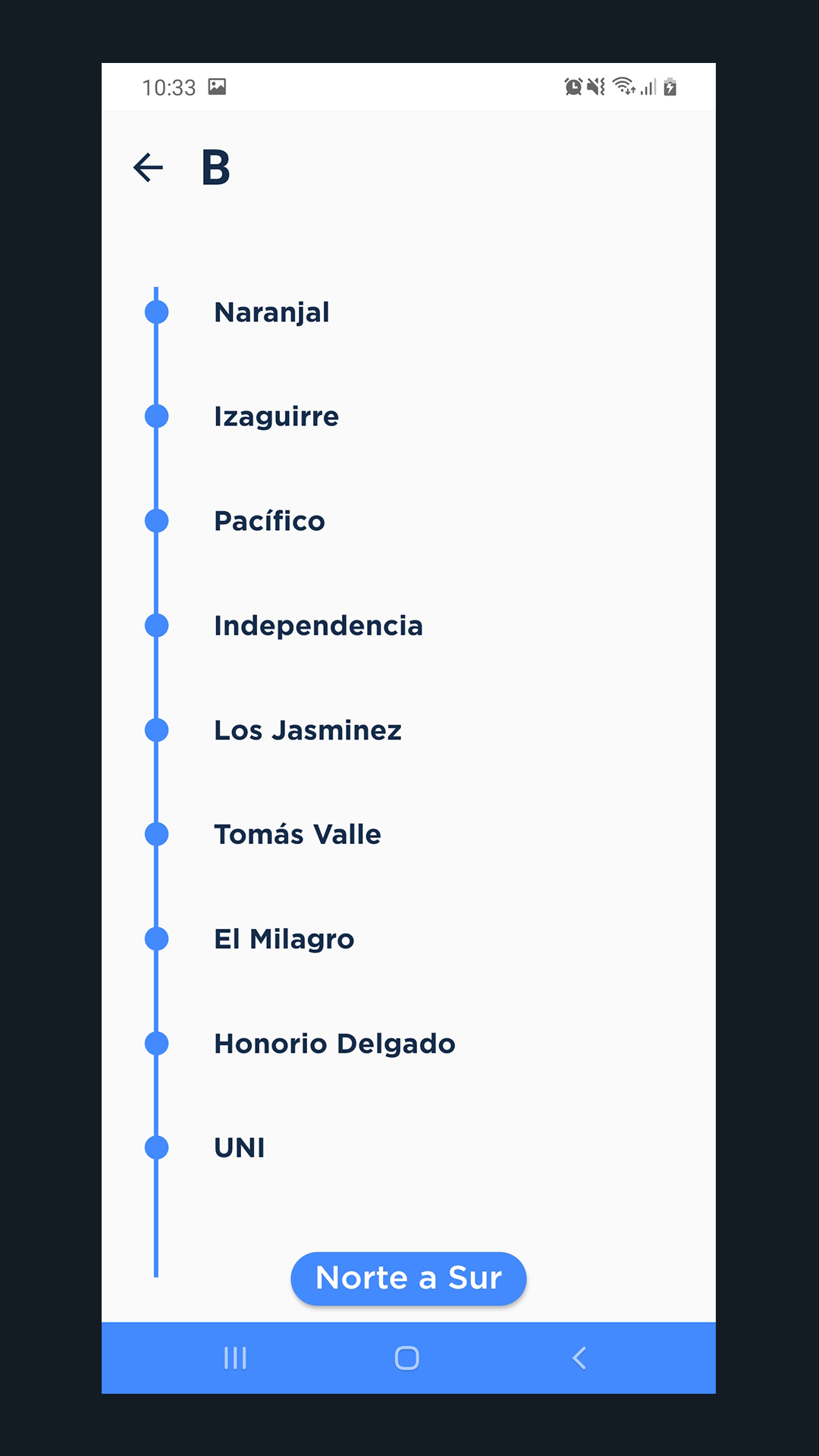This screenshot has width=819, height=1456.
Task: Select the Izaguirre stop
Action: (x=276, y=417)
